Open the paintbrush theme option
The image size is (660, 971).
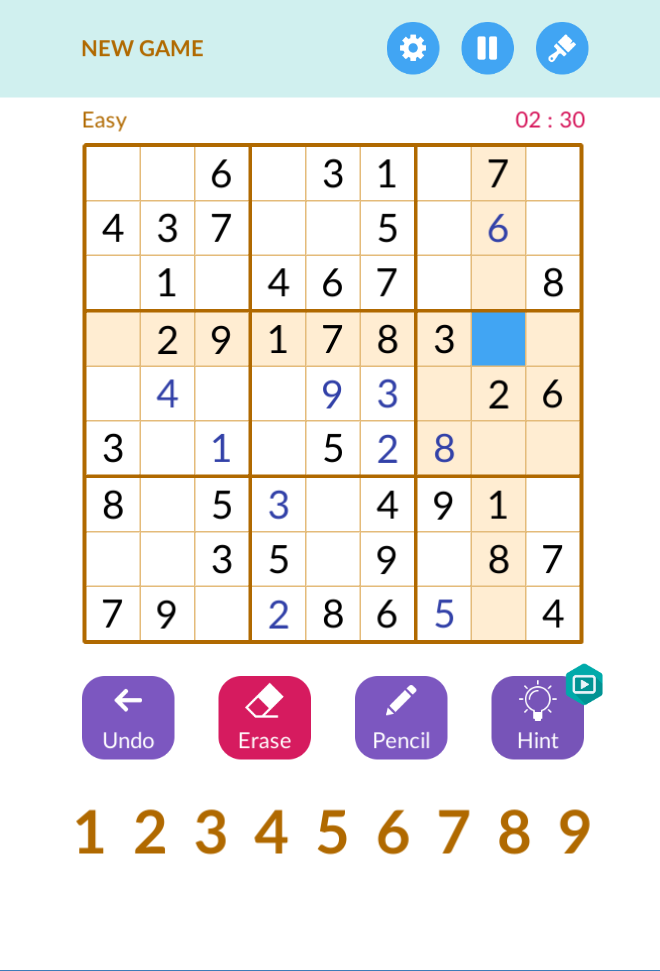(x=562, y=48)
